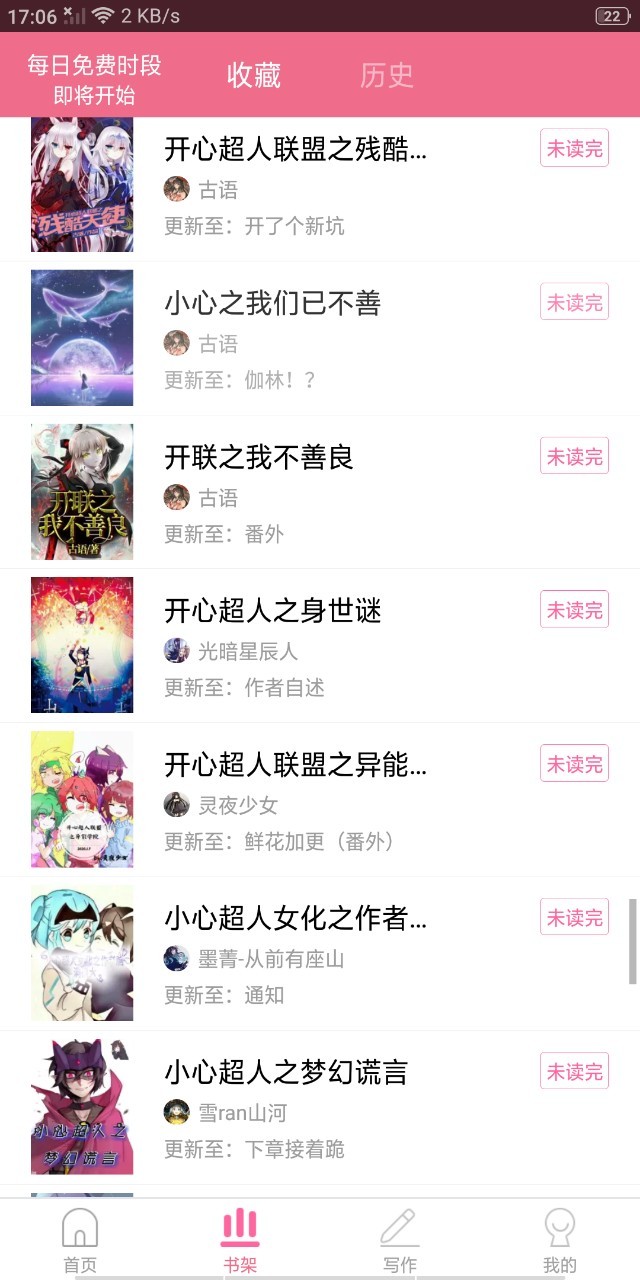Viewport: 640px width, 1280px height.
Task: Go to the 首页 home tab
Action: pos(80,1240)
